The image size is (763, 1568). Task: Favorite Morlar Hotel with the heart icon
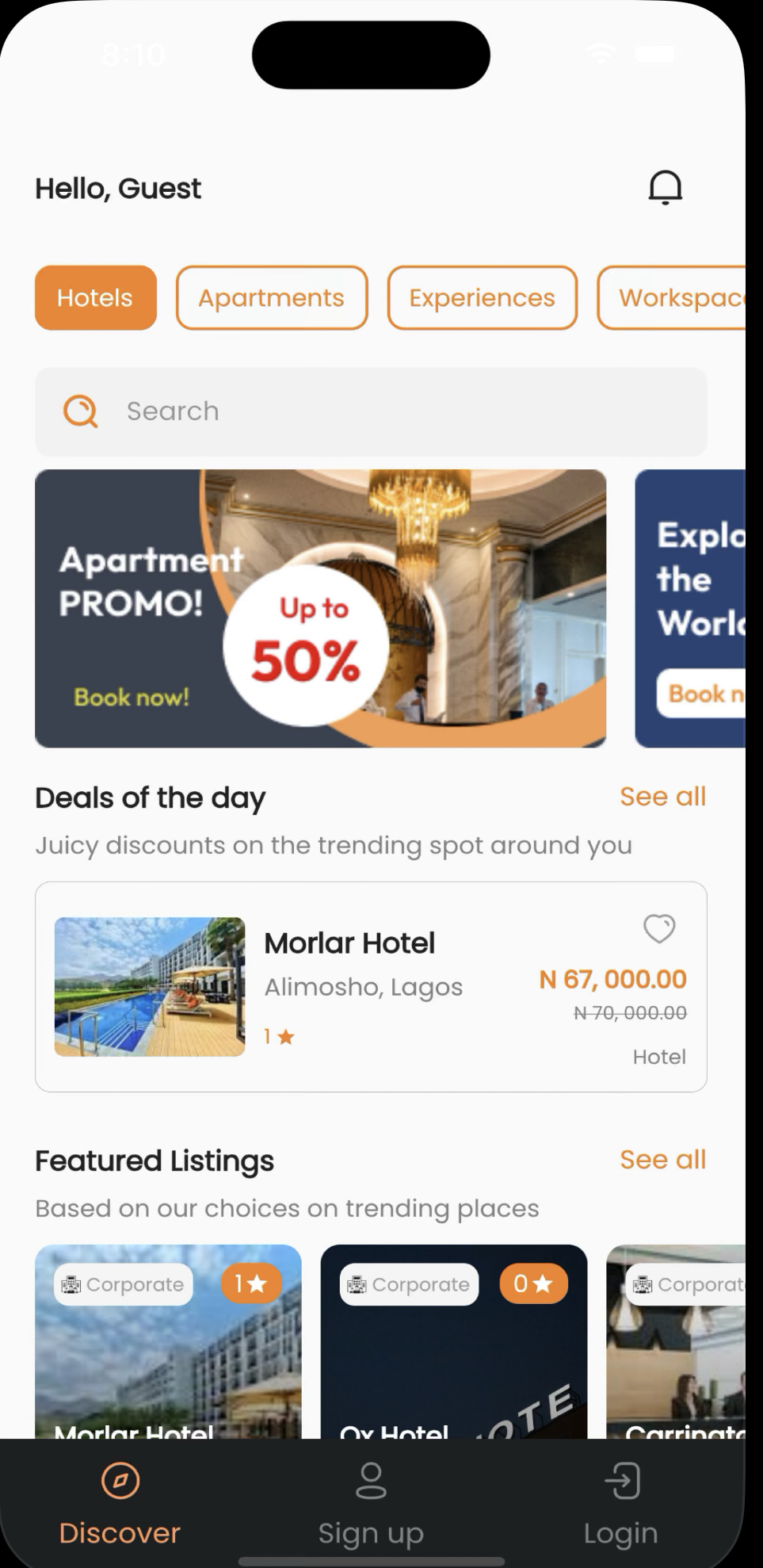(658, 928)
